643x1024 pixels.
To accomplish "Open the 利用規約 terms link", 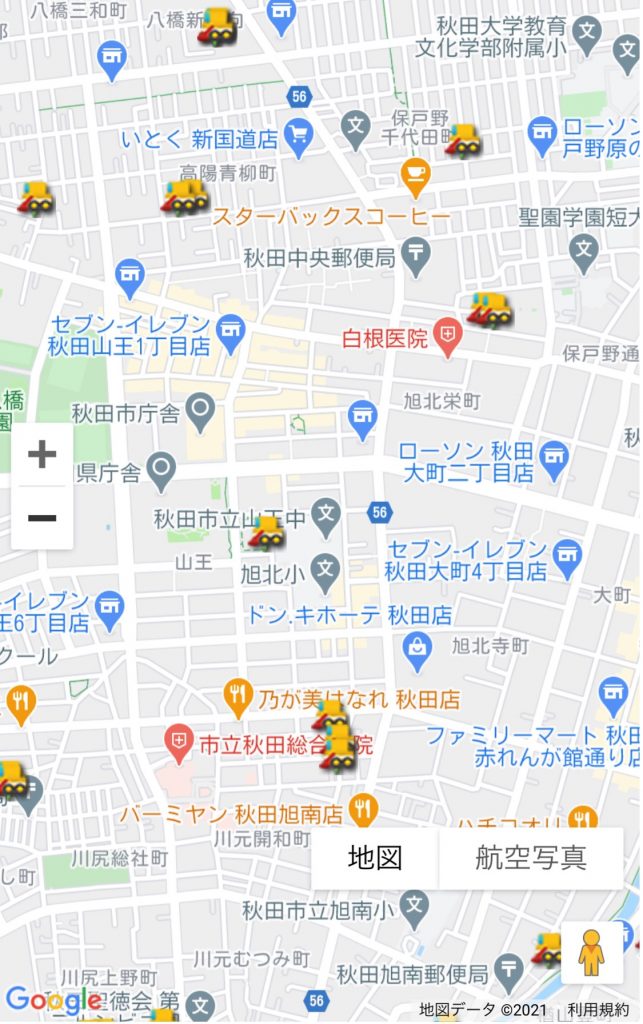I will pos(598,1009).
